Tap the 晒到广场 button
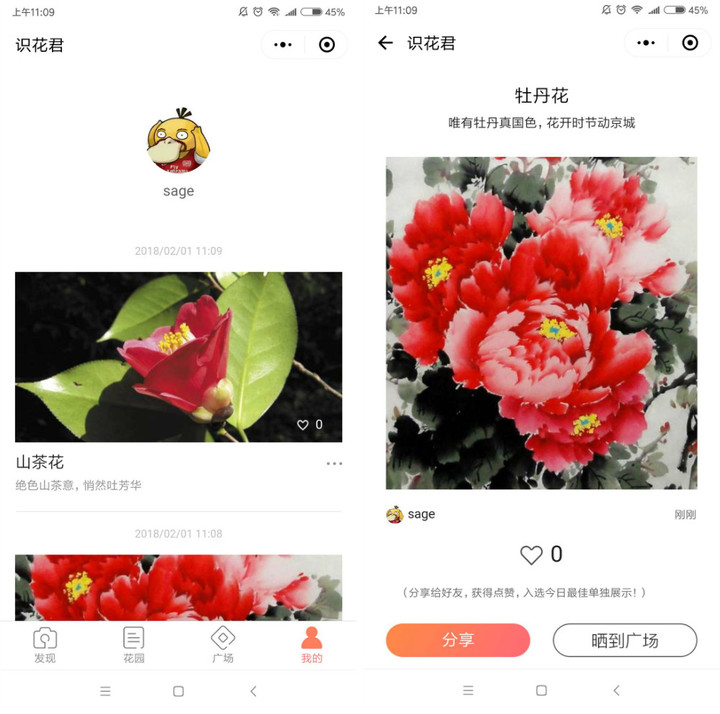Viewport: 720px width, 714px height. 625,640
